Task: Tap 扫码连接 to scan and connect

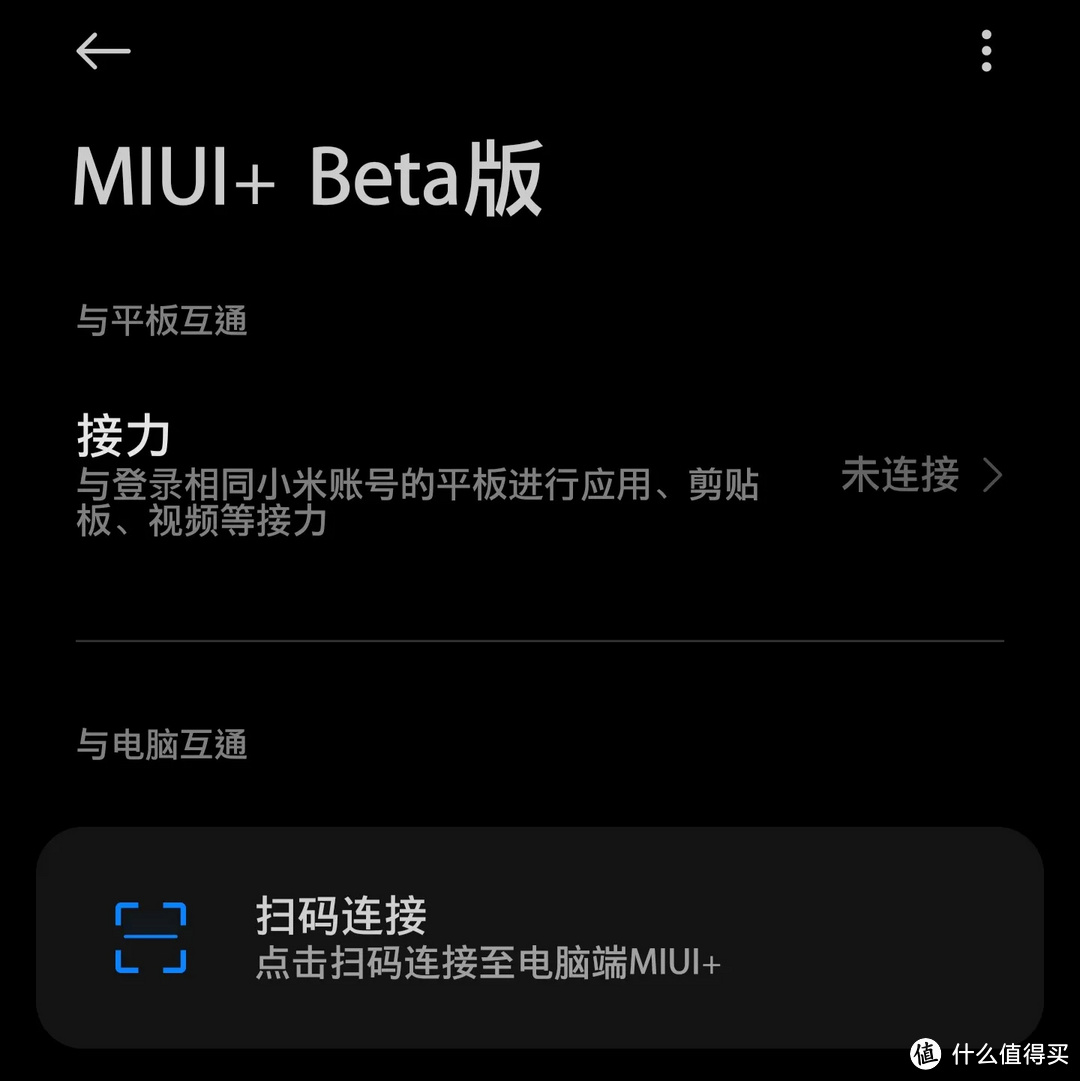Action: pos(540,937)
